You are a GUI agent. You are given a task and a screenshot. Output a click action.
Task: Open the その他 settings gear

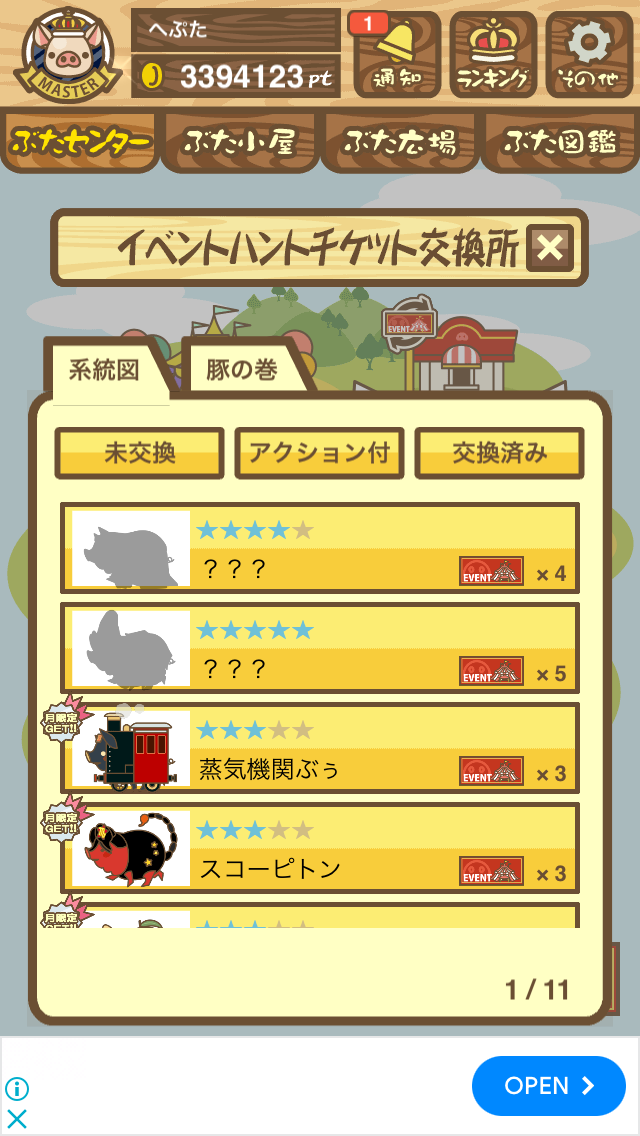[589, 54]
